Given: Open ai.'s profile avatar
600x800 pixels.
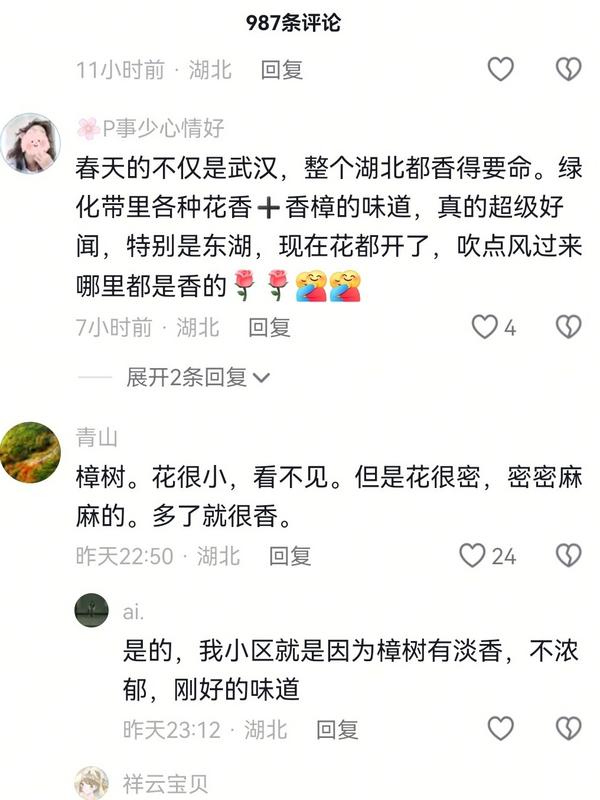Looking at the screenshot, I should (93, 609).
